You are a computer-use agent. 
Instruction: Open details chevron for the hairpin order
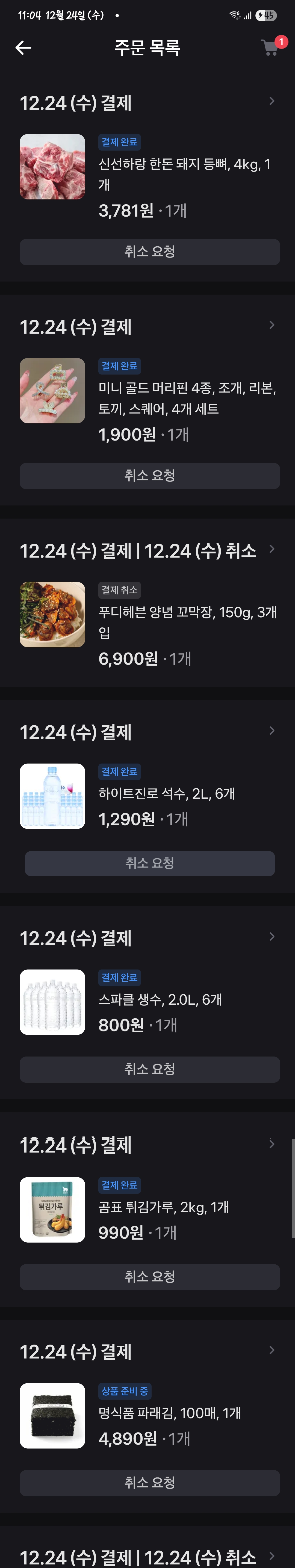pyautogui.click(x=272, y=325)
